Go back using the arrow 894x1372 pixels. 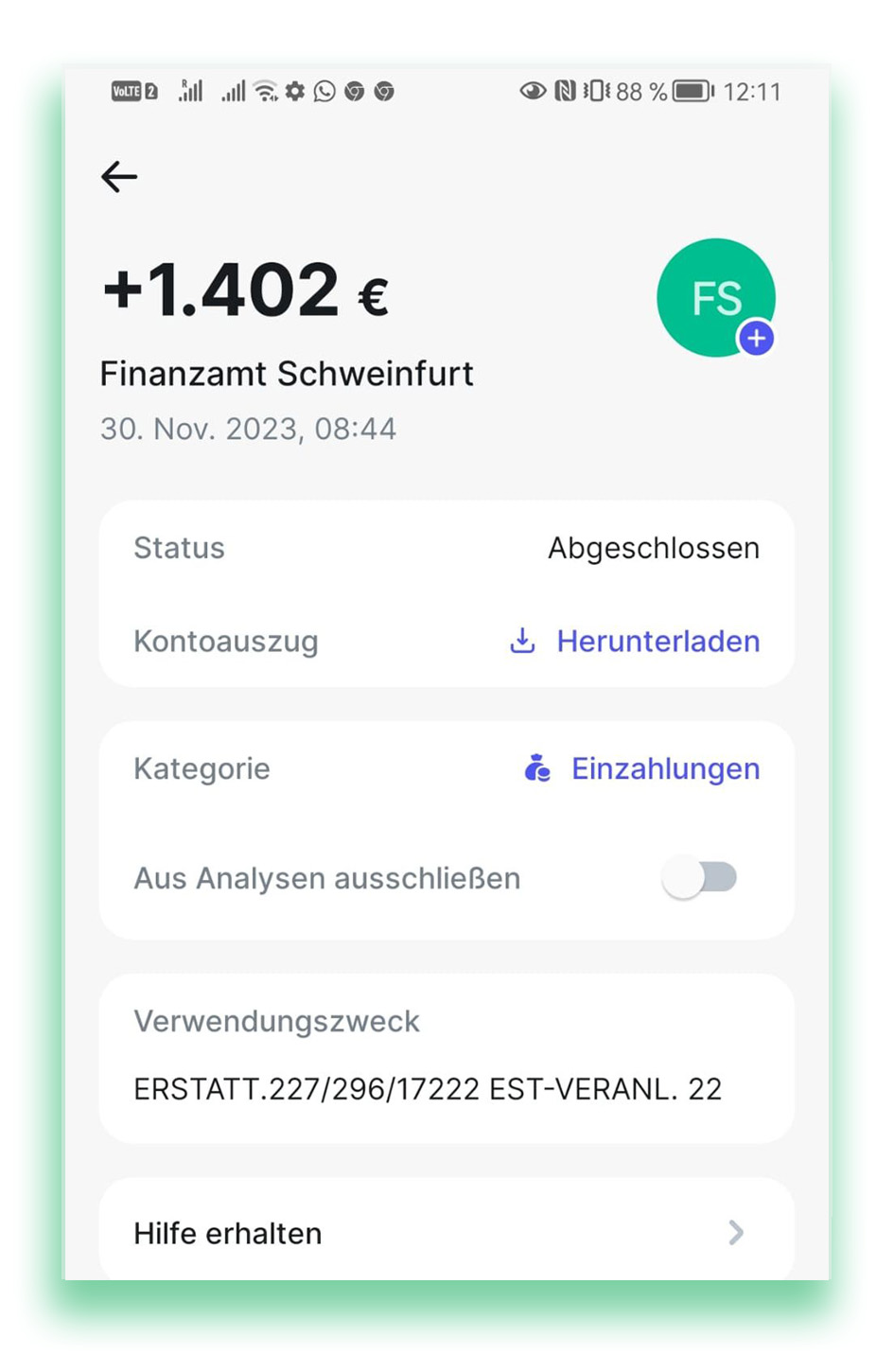tap(119, 177)
